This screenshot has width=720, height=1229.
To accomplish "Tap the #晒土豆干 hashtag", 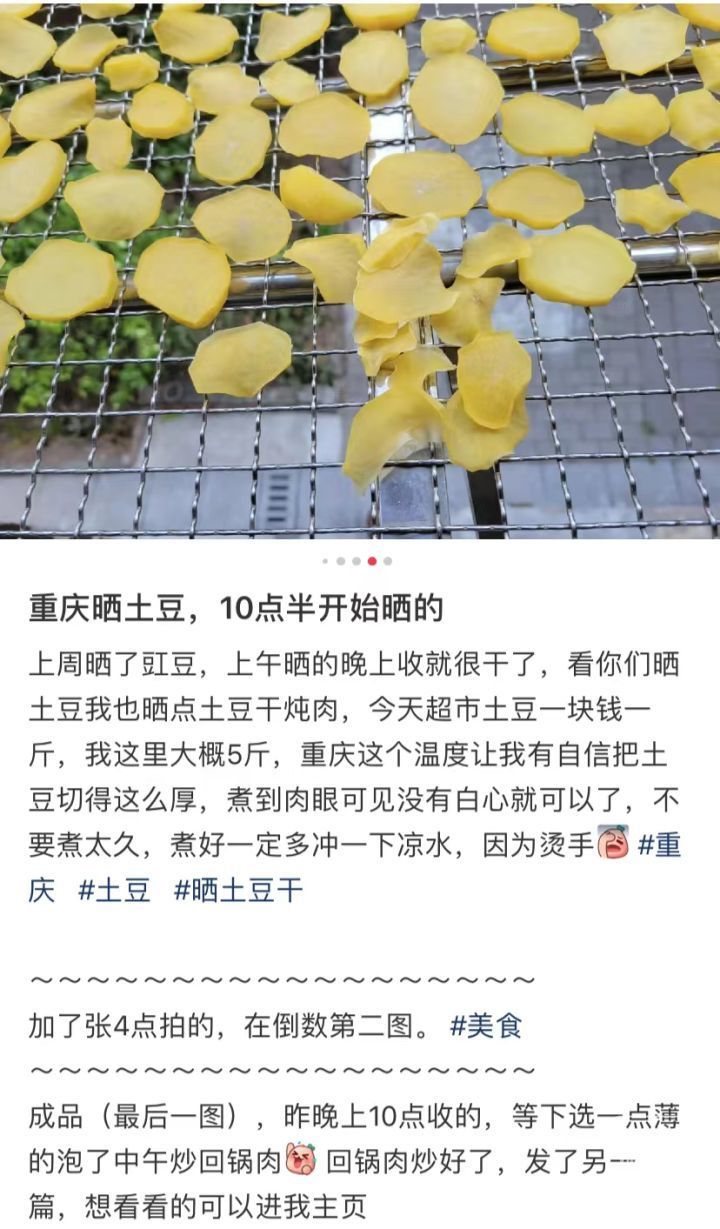I will [x=238, y=890].
